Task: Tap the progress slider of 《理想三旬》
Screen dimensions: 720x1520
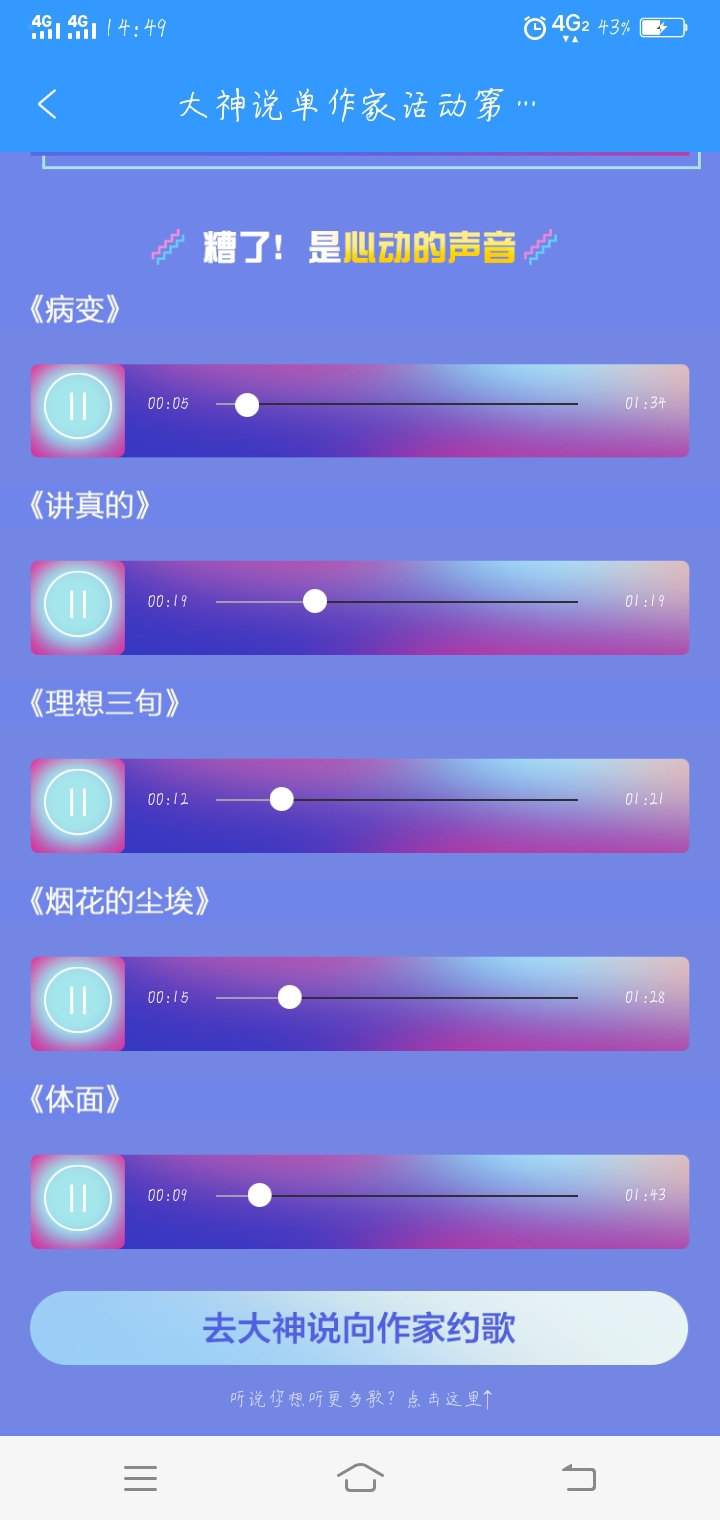Action: coord(396,800)
